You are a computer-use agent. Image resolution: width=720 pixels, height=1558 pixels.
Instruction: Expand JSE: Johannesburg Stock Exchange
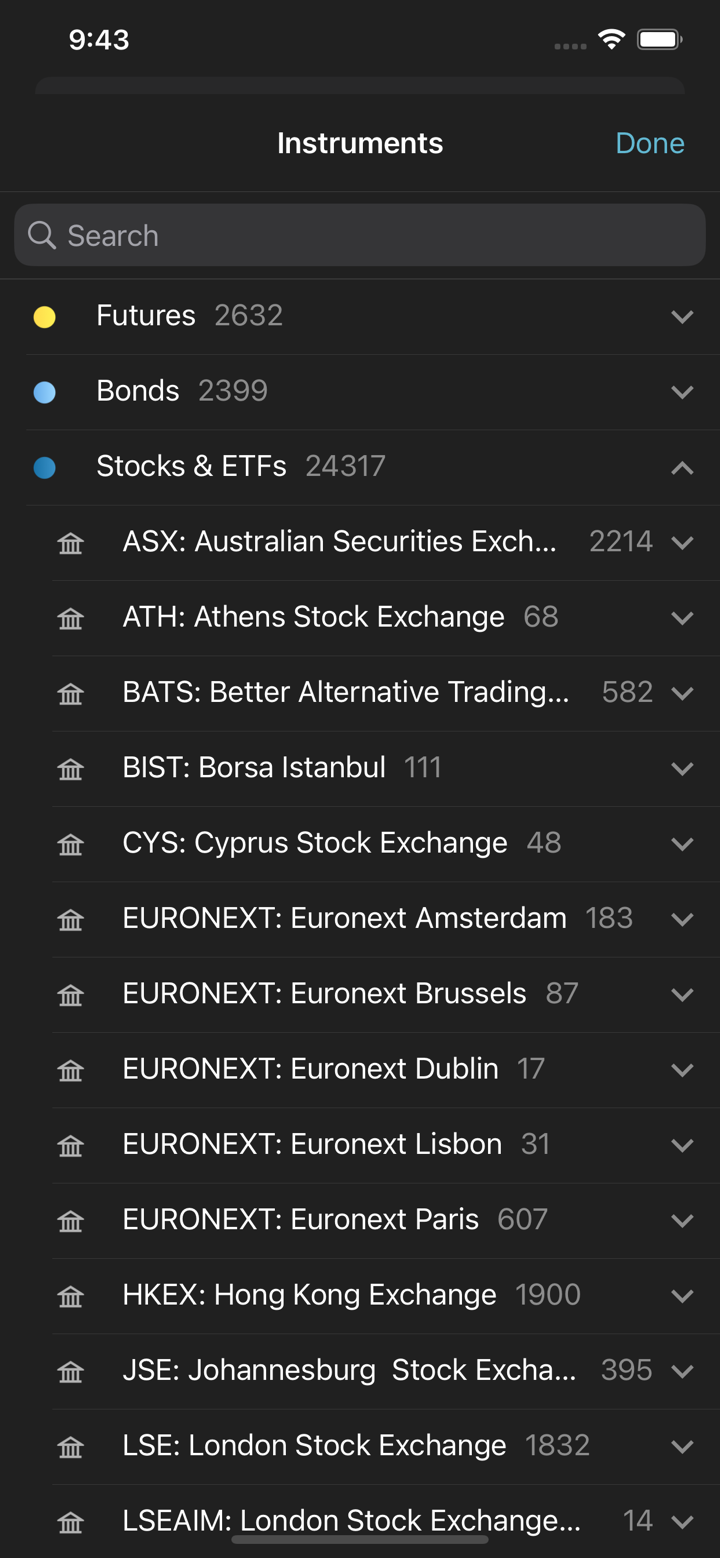point(682,1371)
